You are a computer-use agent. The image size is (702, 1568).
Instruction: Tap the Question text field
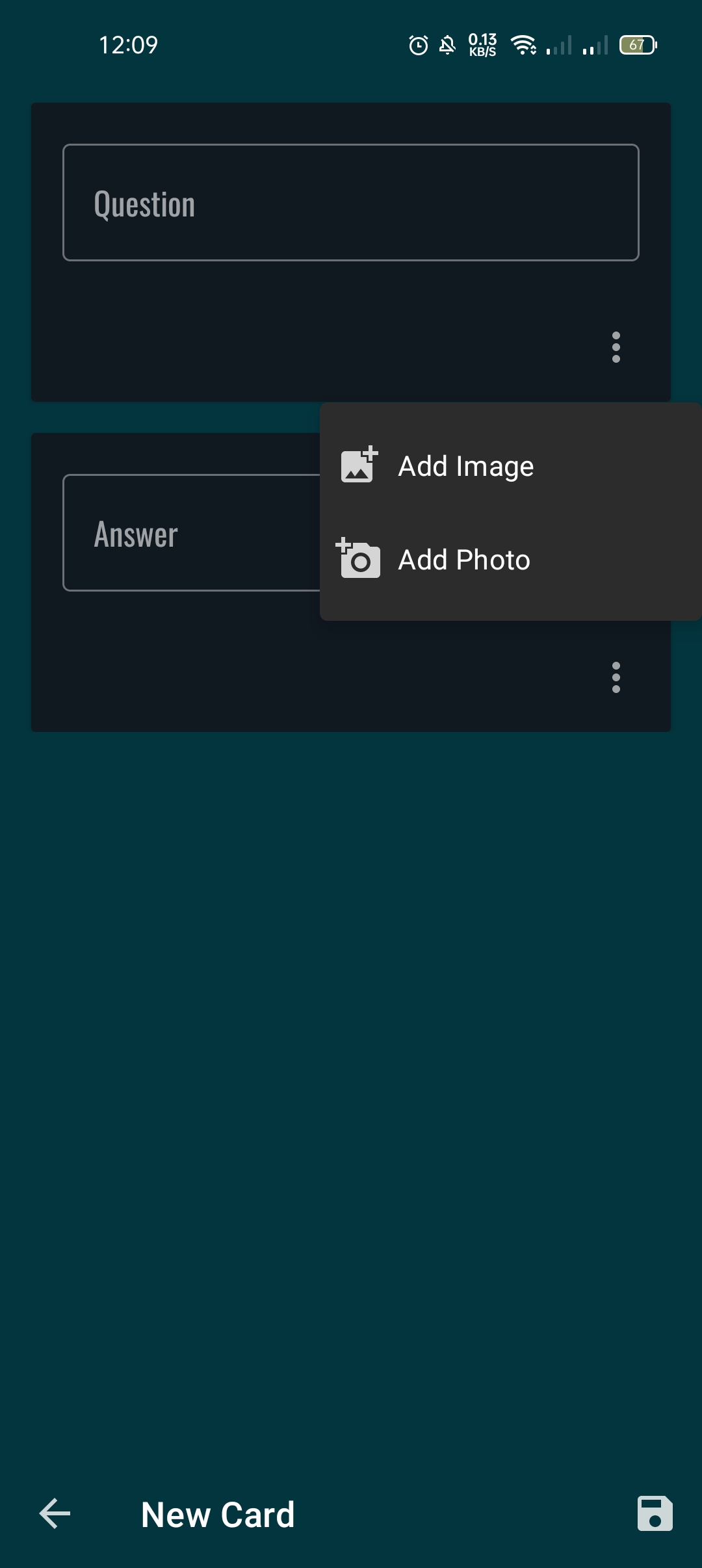pyautogui.click(x=350, y=203)
